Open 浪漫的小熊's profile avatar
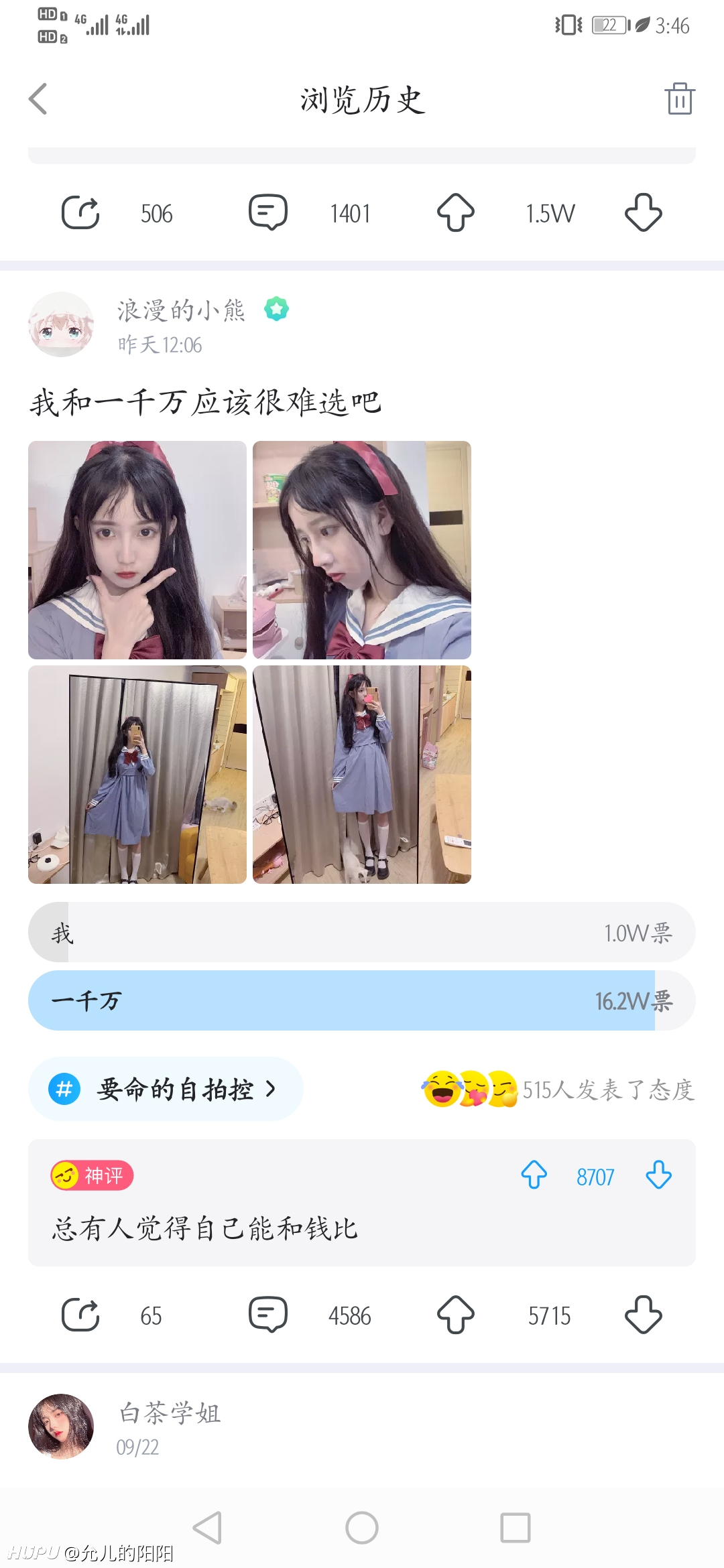This screenshot has width=724, height=1568. (x=61, y=324)
